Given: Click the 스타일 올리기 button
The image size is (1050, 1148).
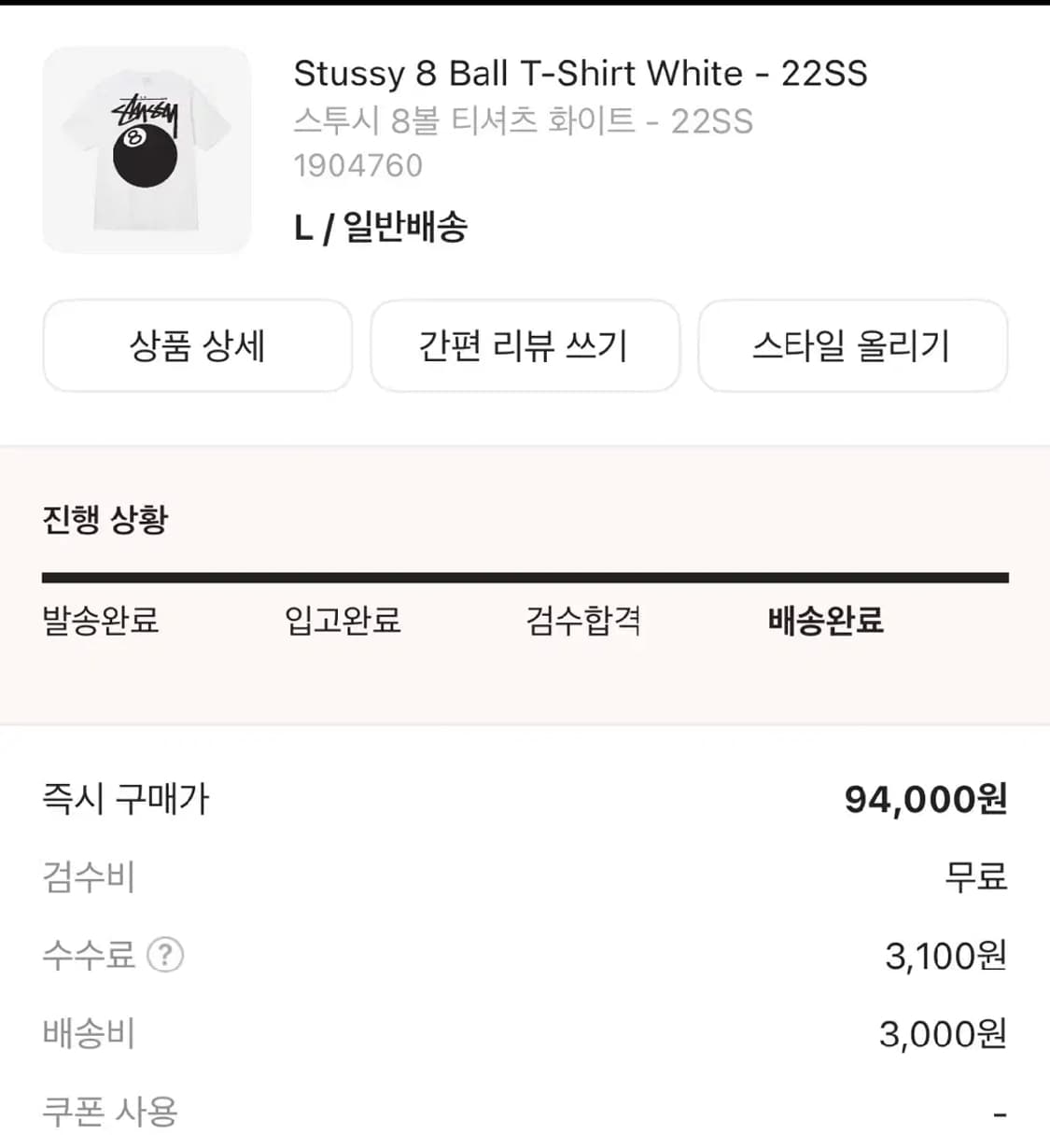Looking at the screenshot, I should (x=853, y=346).
